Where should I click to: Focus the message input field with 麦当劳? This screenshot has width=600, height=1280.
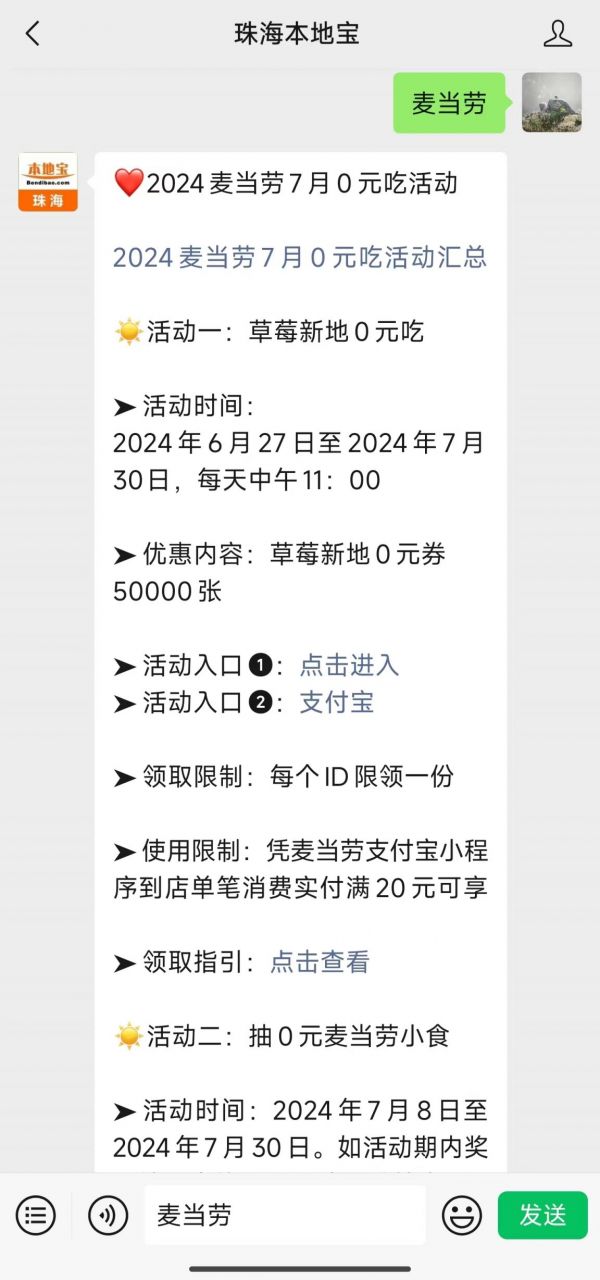(x=285, y=1215)
